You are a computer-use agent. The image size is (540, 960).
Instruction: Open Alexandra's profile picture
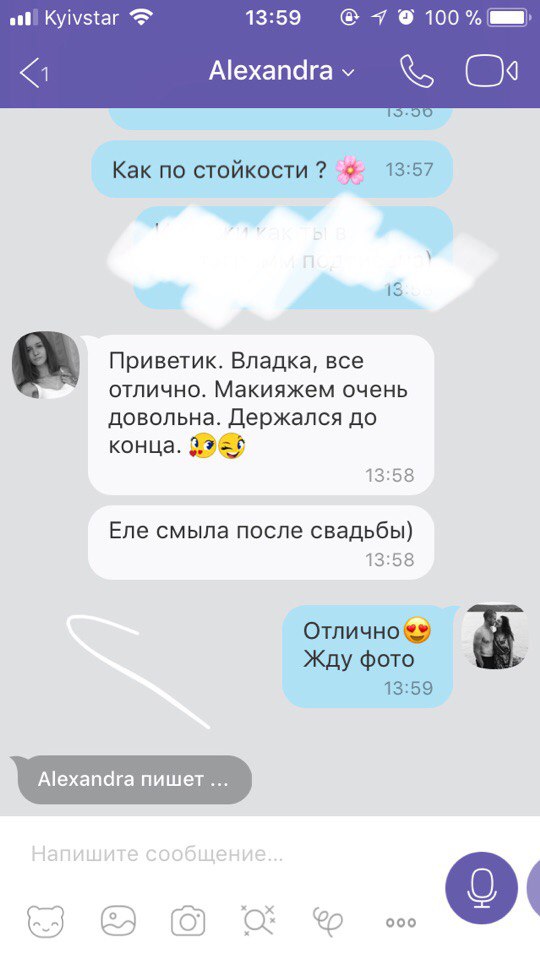tap(46, 366)
